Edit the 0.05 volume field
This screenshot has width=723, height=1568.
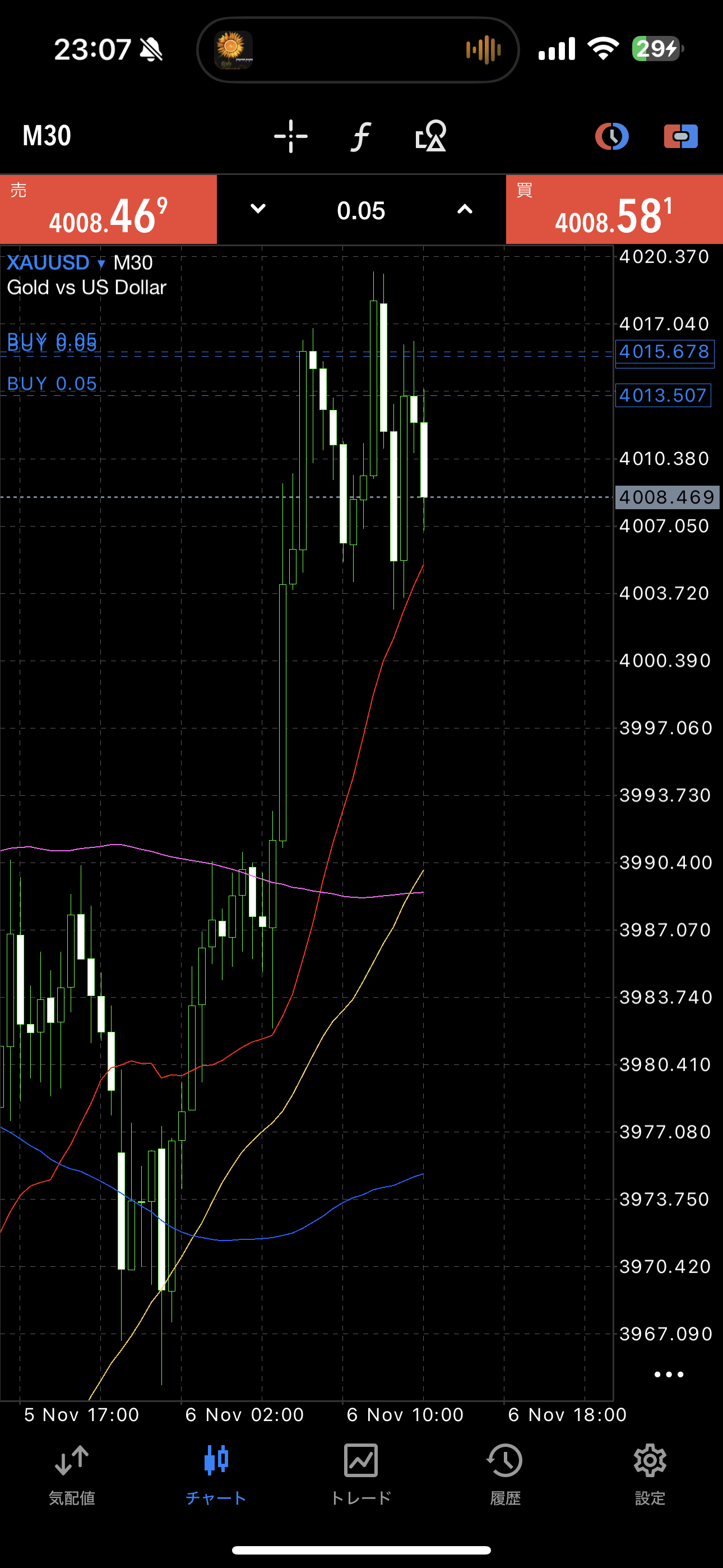pos(361,211)
